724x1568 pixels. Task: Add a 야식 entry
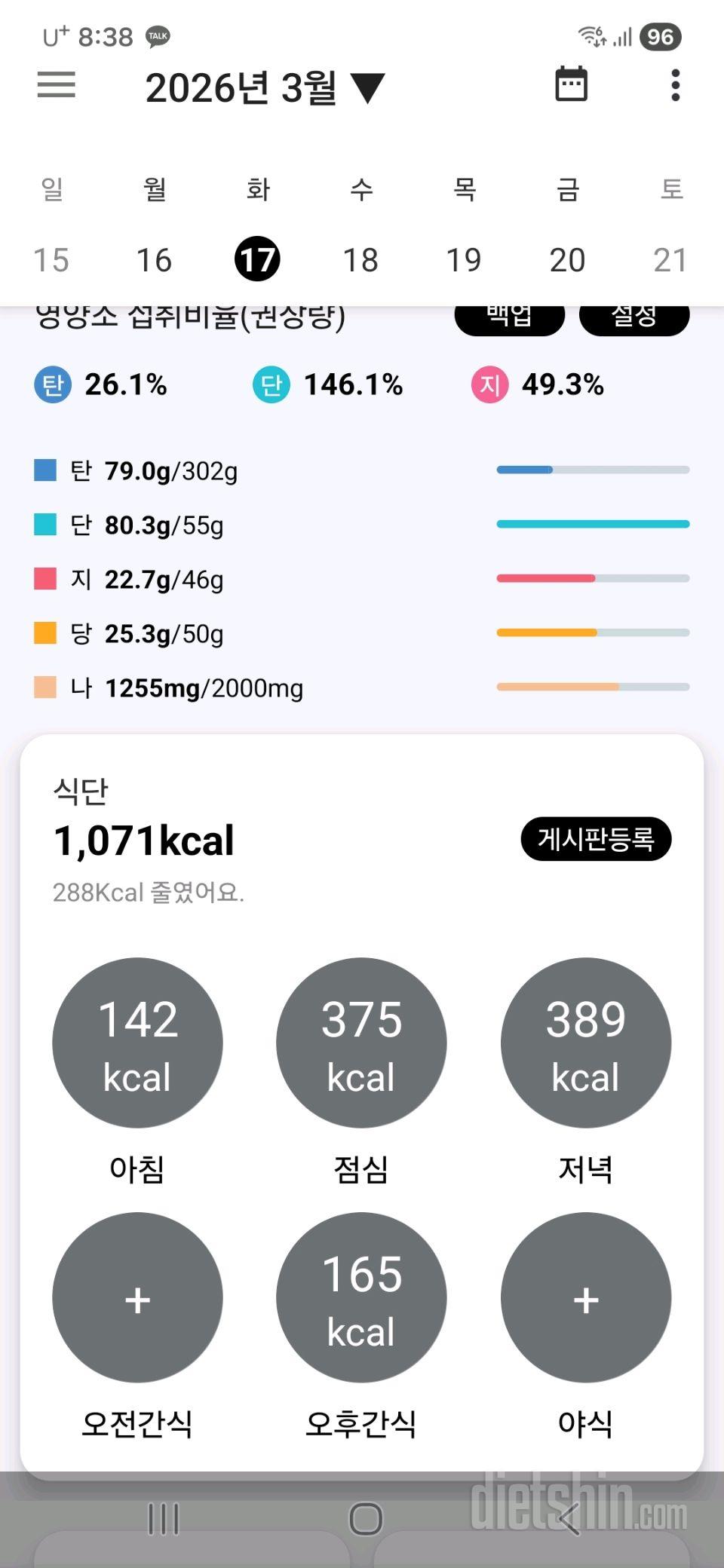[x=586, y=1297]
